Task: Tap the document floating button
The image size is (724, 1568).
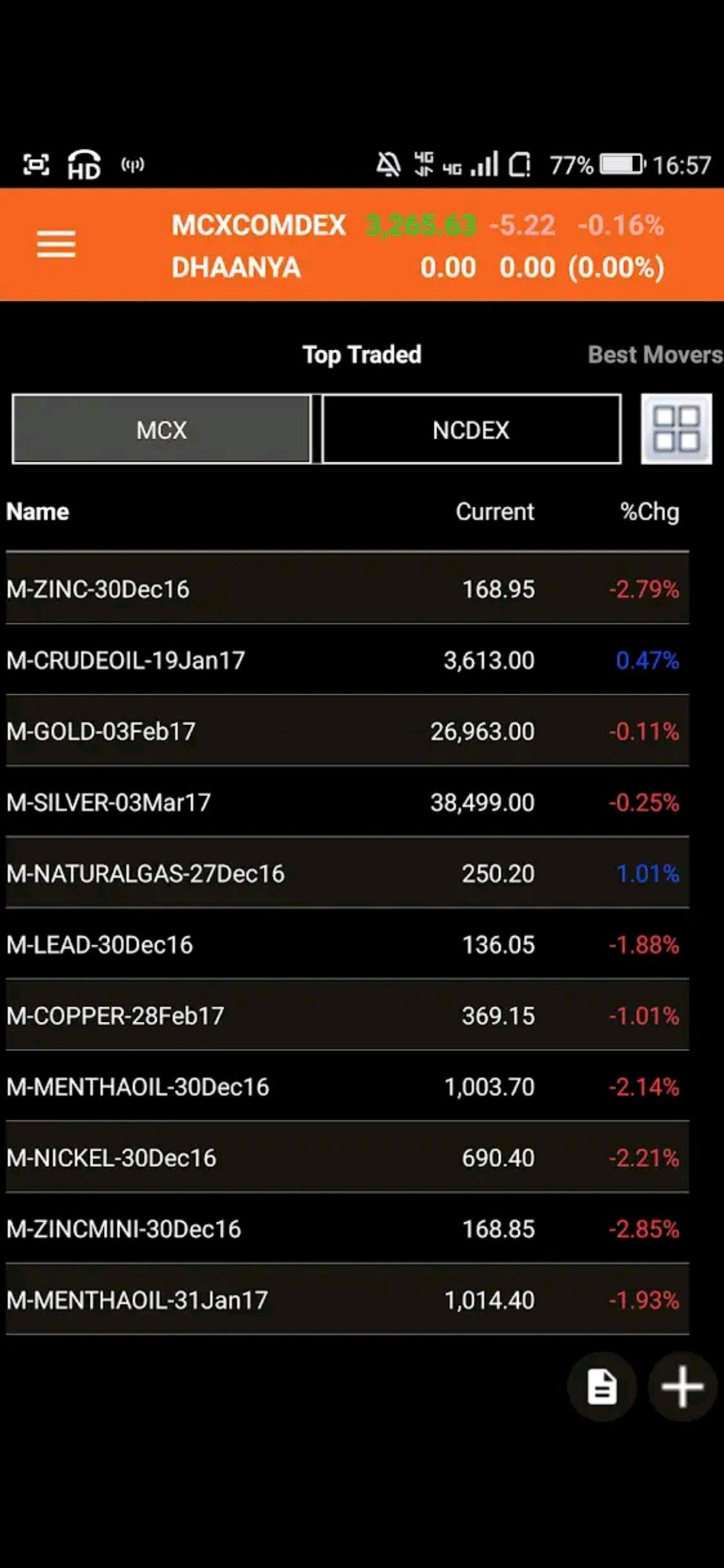Action: tap(601, 1386)
